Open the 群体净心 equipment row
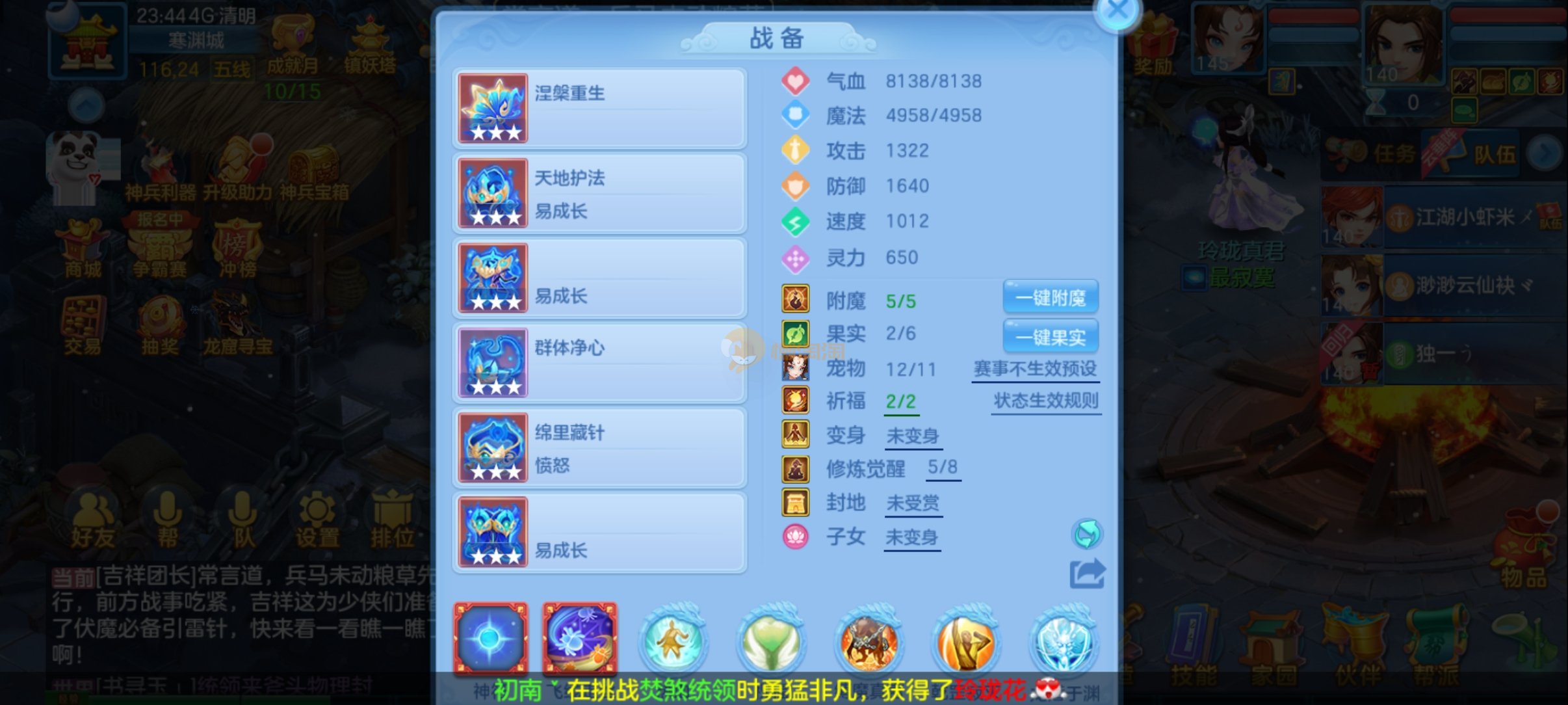 (x=599, y=363)
